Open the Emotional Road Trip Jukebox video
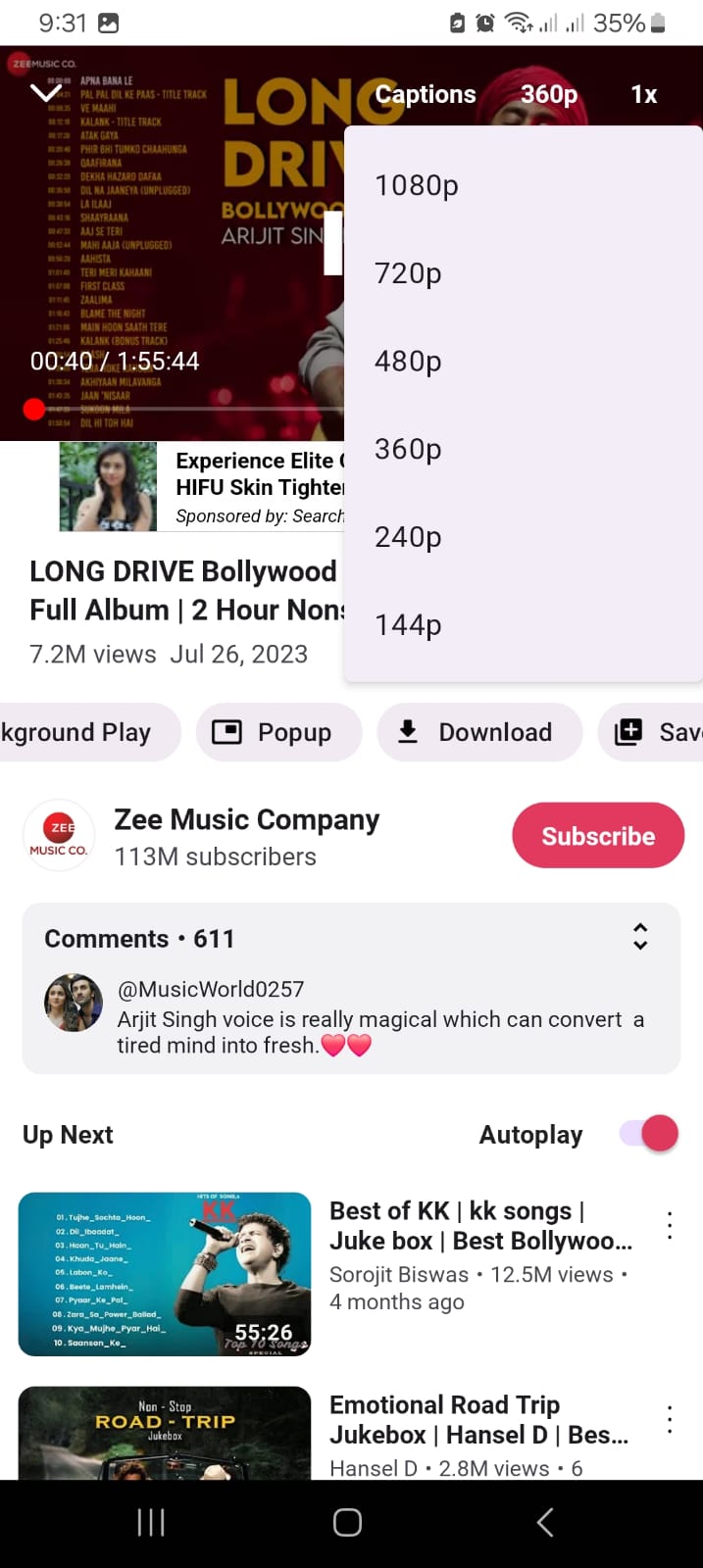Image resolution: width=703 pixels, height=1568 pixels. point(165,1433)
